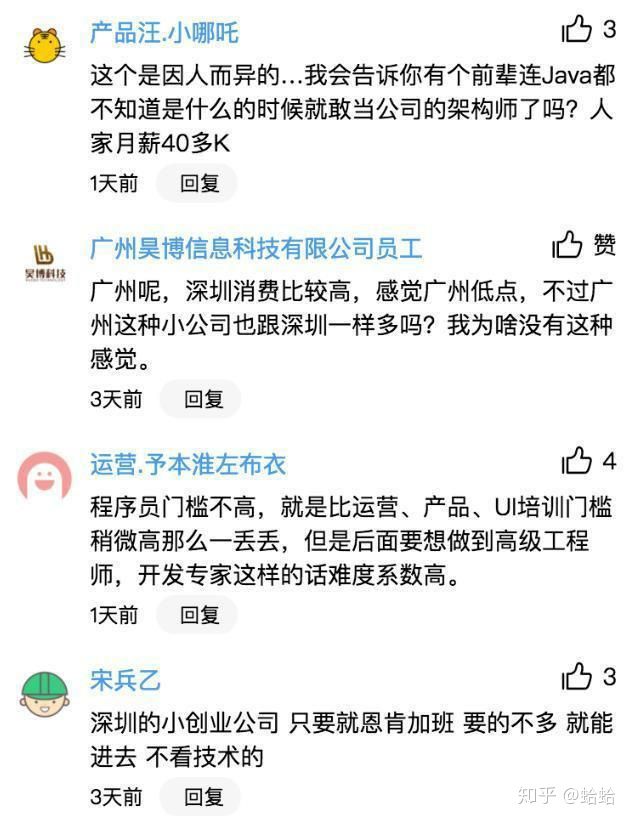
Task: Tap the tiger avatar of 产品汪.小哪吒
Action: point(44,44)
